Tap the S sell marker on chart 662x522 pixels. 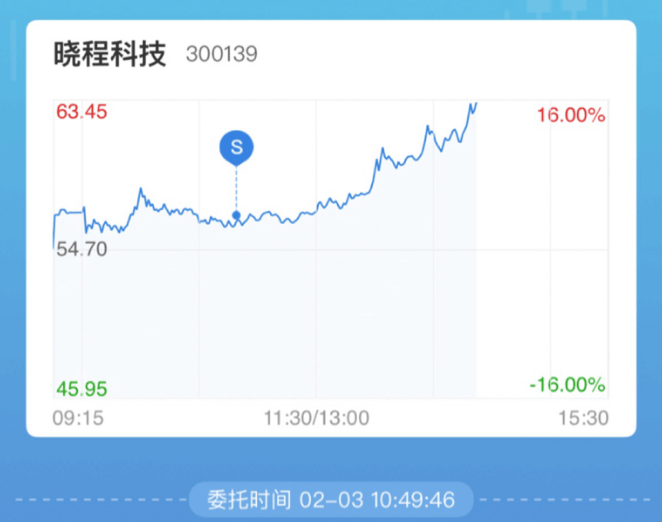pyautogui.click(x=237, y=148)
